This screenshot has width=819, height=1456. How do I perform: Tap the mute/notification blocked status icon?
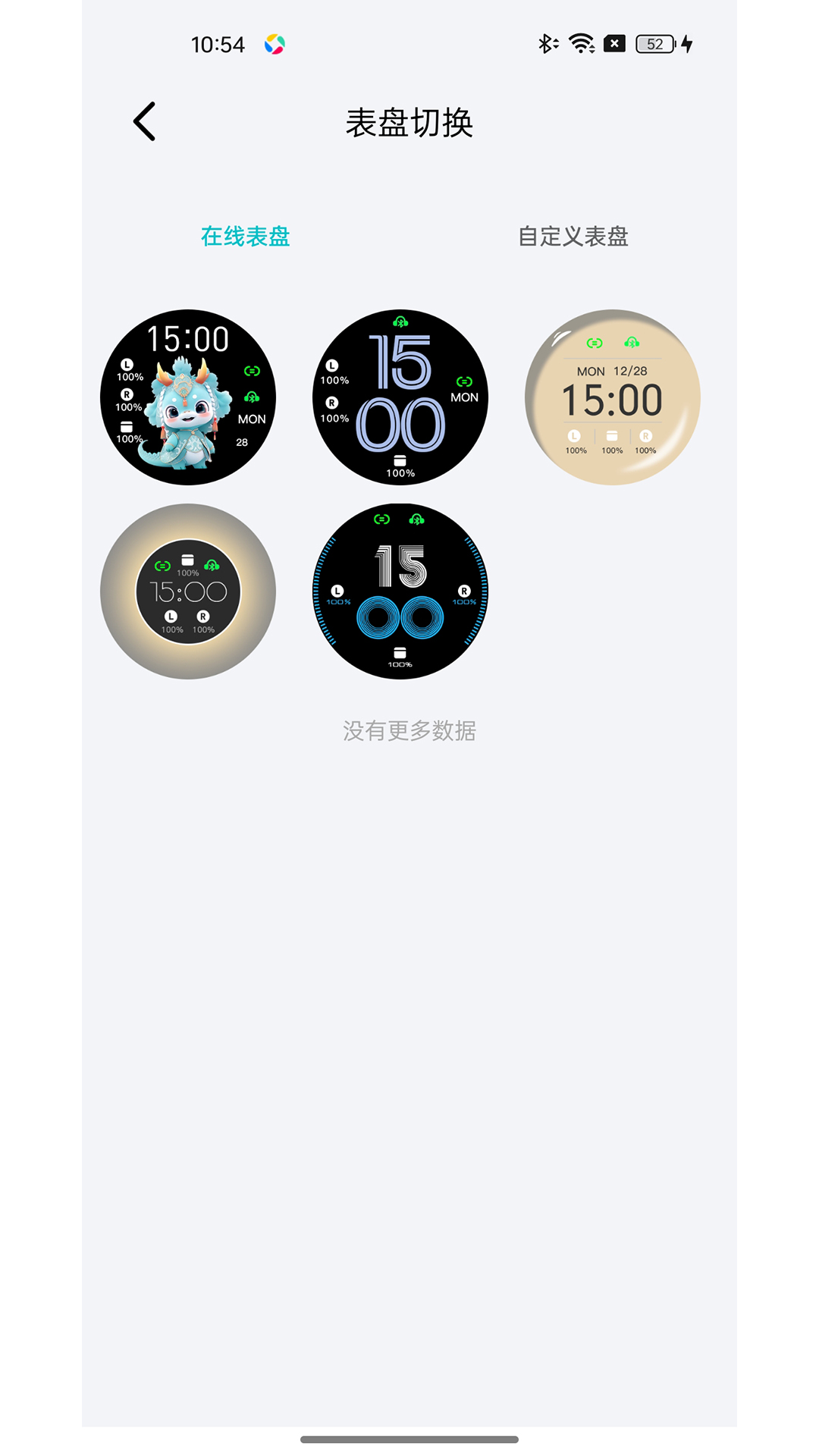pyautogui.click(x=614, y=43)
